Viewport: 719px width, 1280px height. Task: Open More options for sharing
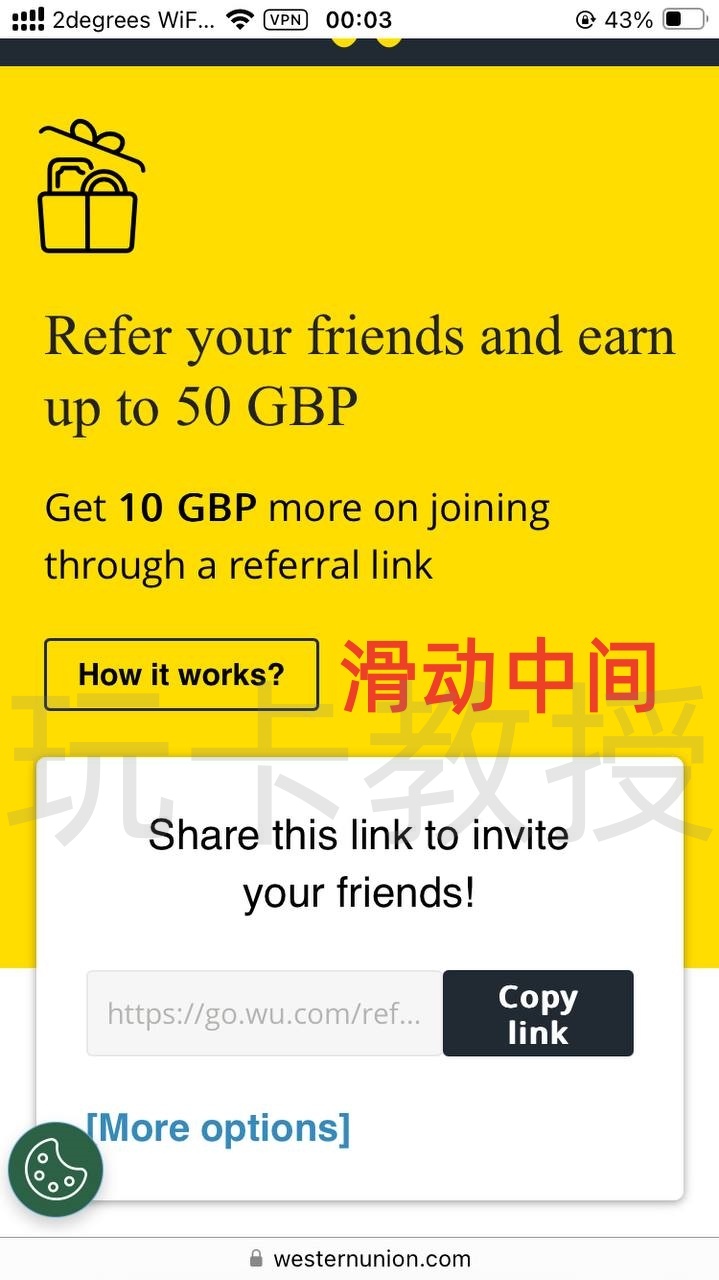click(x=218, y=1128)
